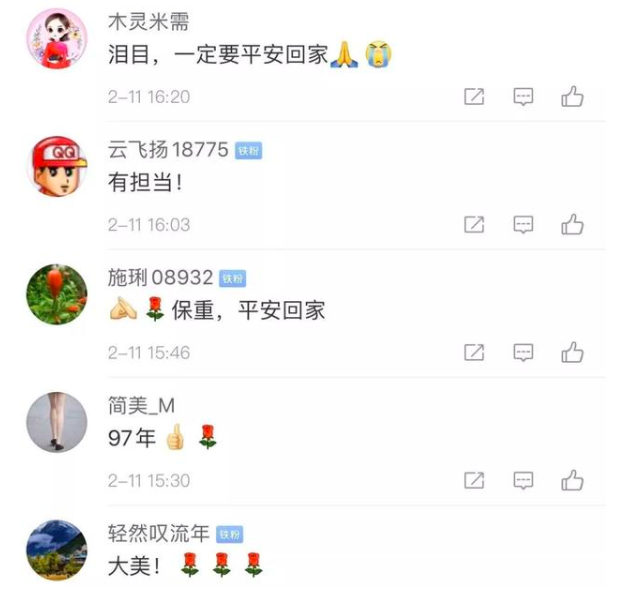Viewport: 636px width, 592px height.
Task: Open 木灵米需's profile avatar
Action: pyautogui.click(x=56, y=38)
